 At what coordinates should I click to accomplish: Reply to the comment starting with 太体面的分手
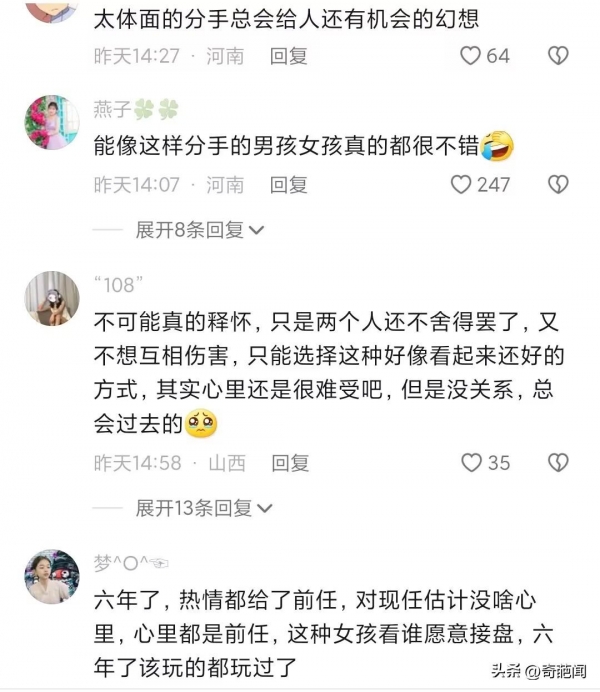click(289, 56)
